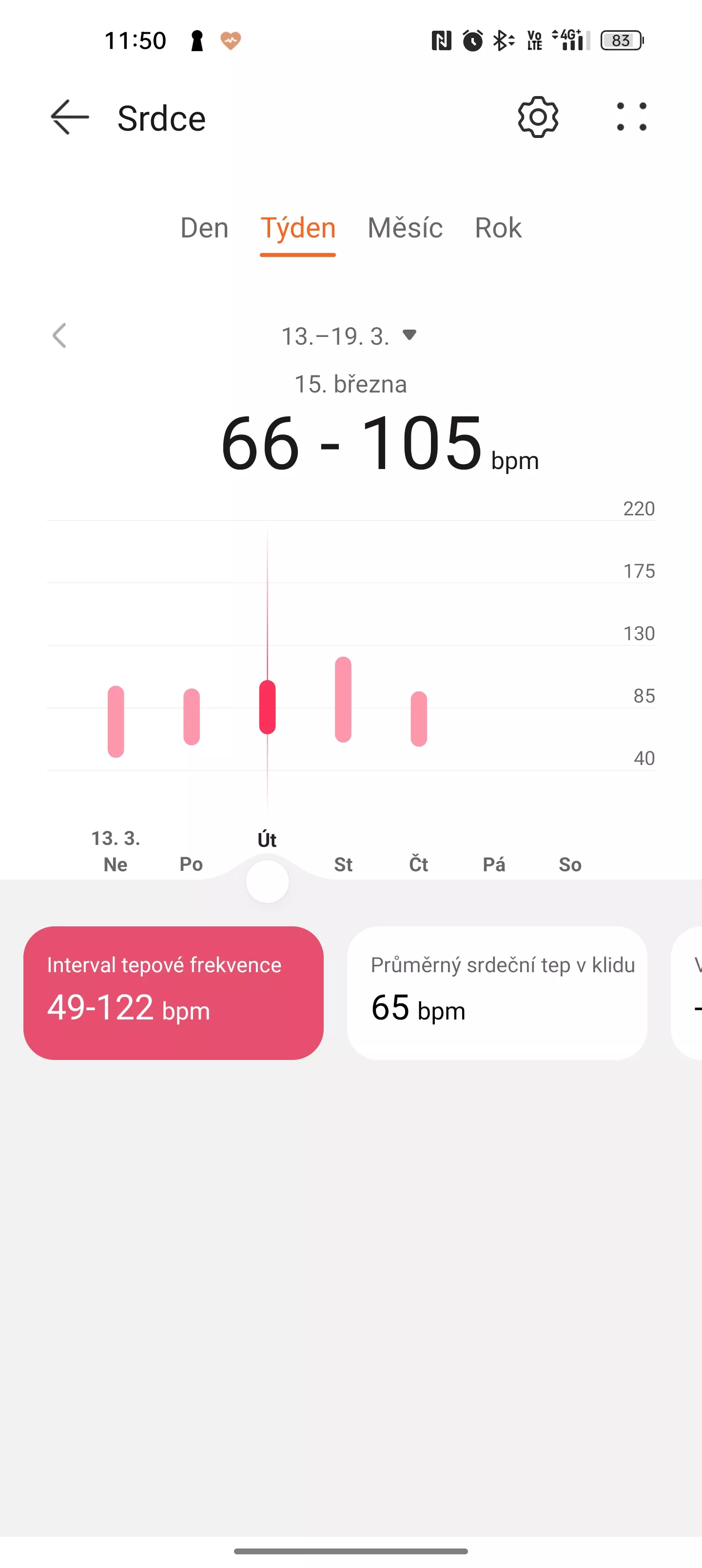
Task: Go back from the Srdce screen
Action: [x=69, y=117]
